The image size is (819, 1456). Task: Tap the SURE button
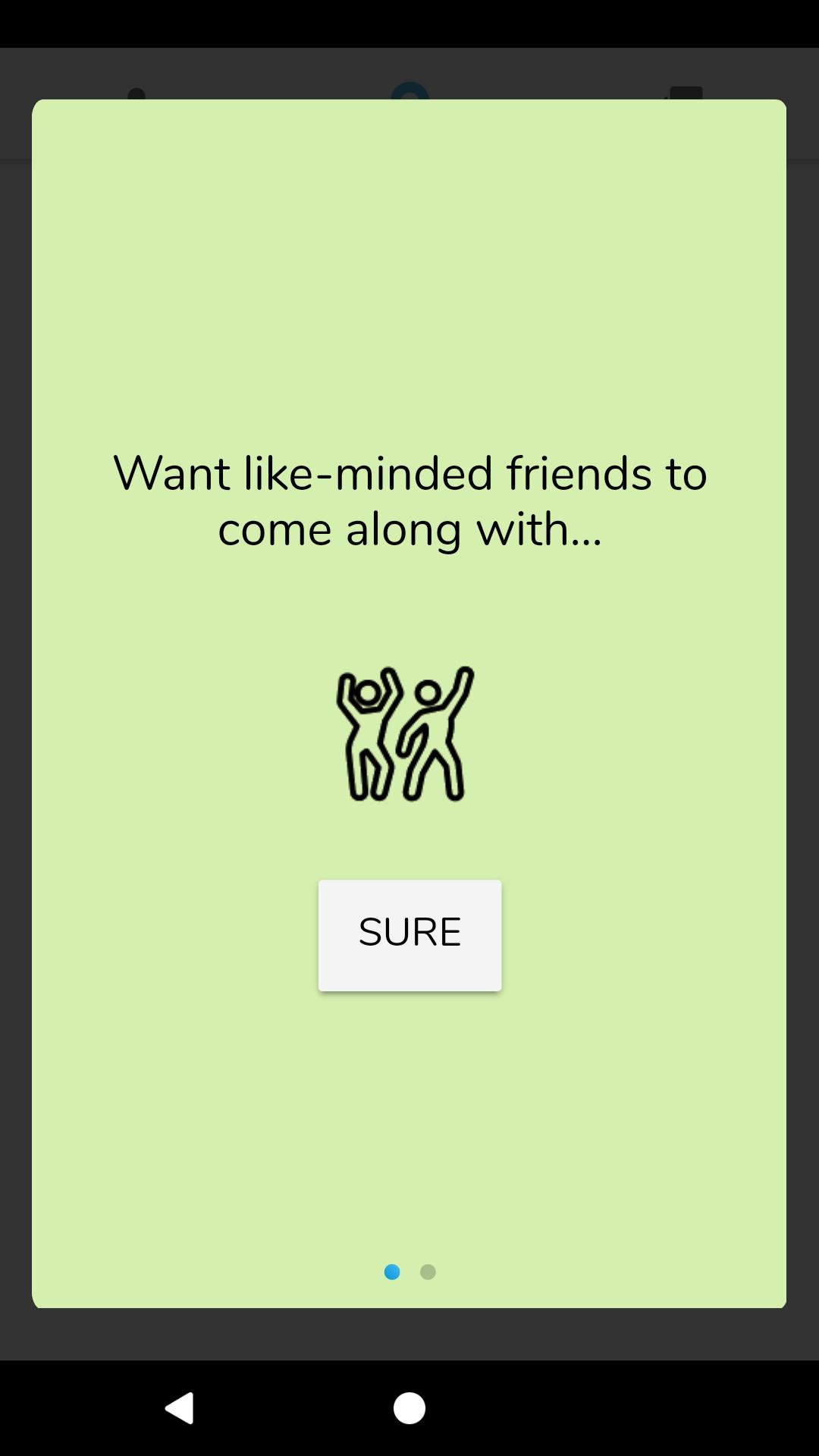tap(409, 934)
